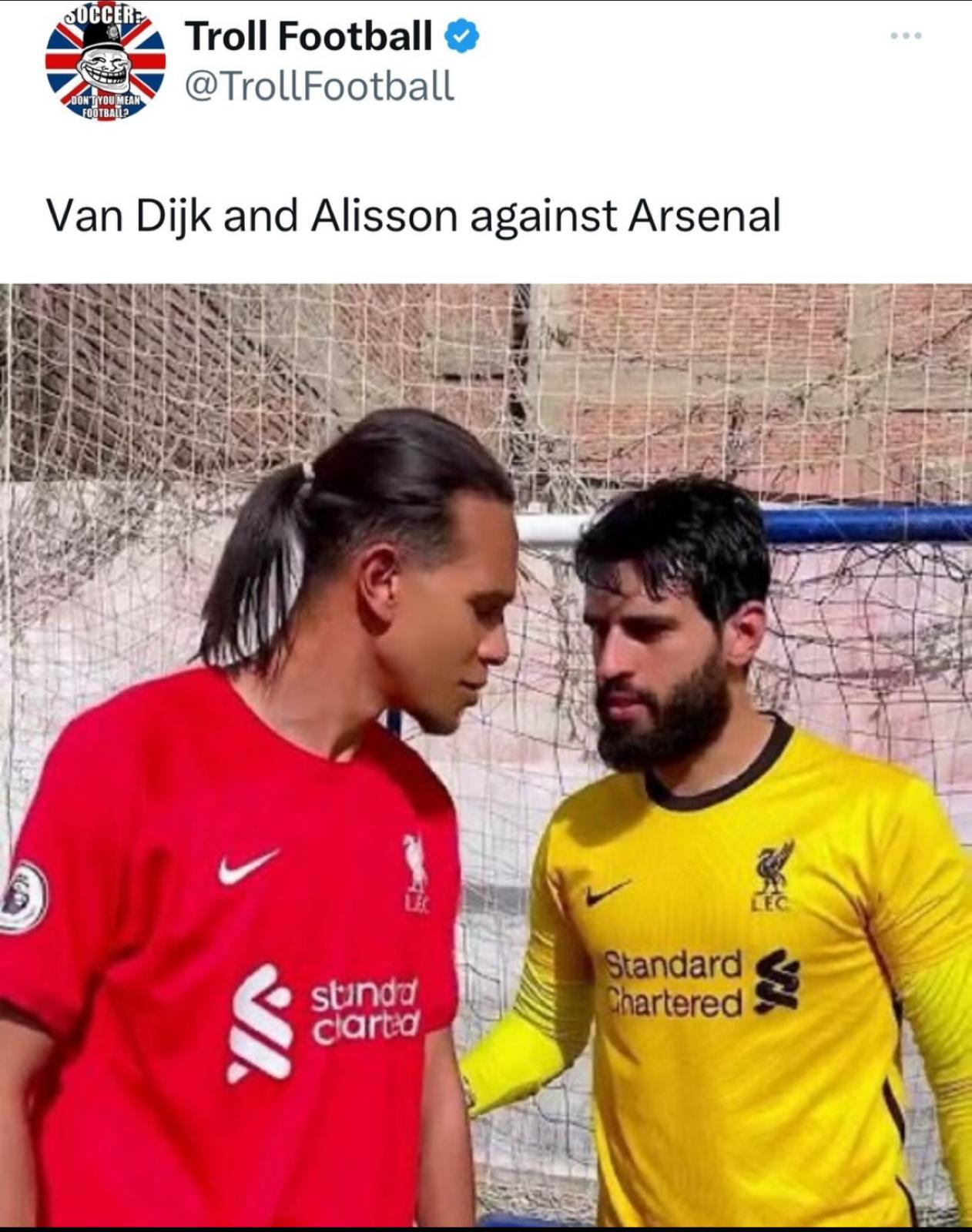View the tweet's photo full screen
This screenshot has height=1232, width=972.
pos(486,755)
